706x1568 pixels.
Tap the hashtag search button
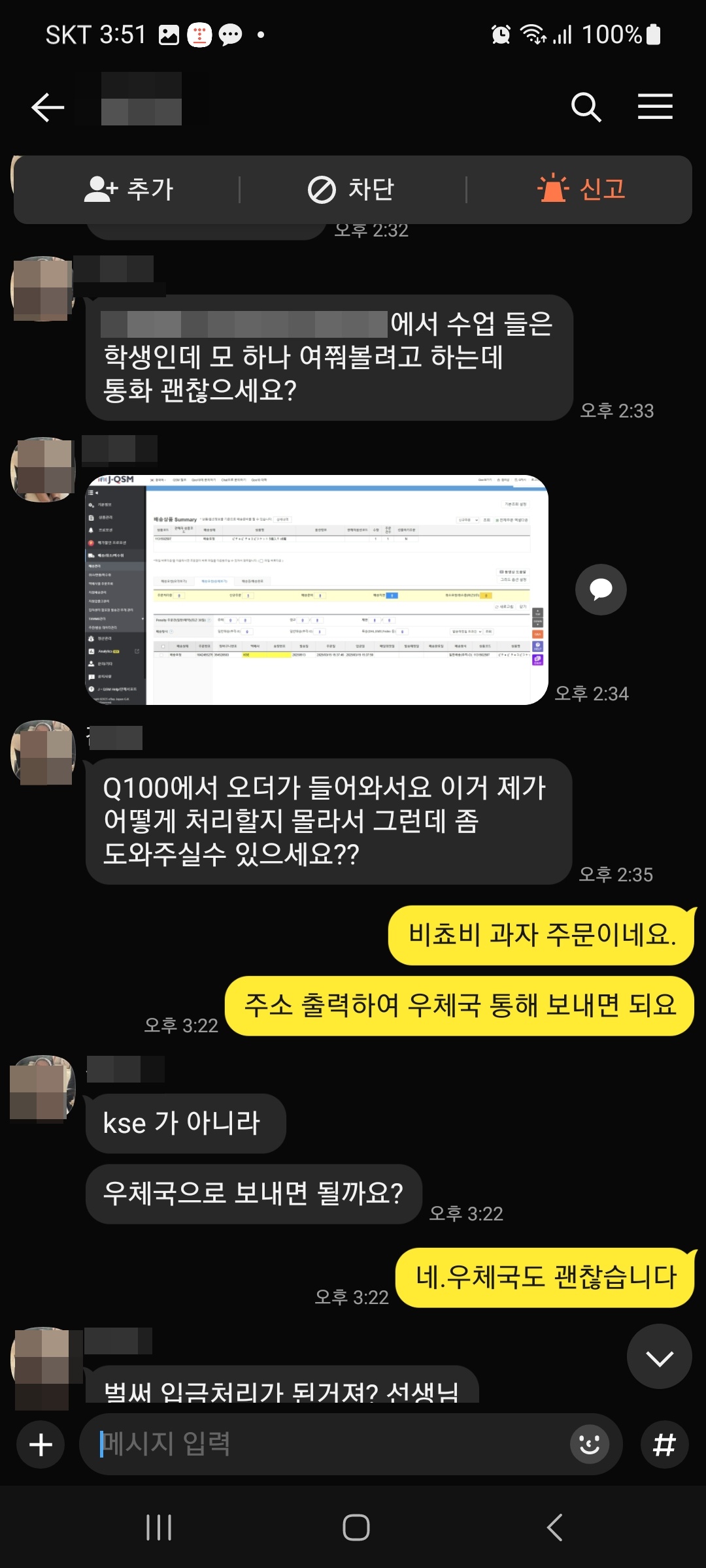coord(664,1445)
